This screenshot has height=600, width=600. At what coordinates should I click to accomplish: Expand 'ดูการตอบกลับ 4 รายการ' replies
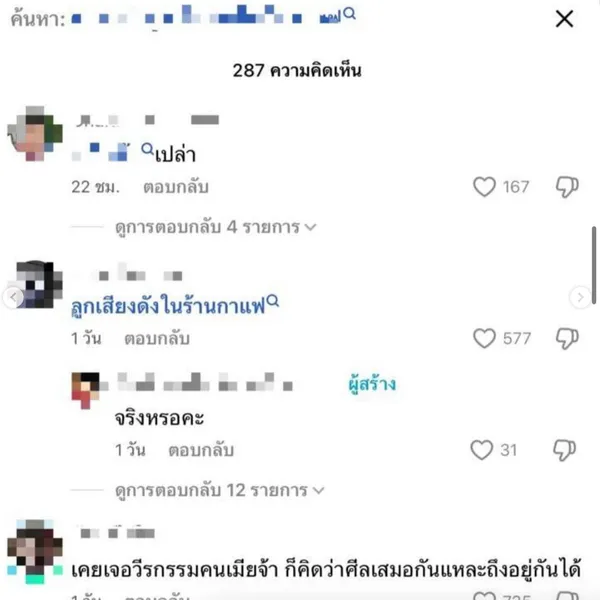(x=216, y=227)
